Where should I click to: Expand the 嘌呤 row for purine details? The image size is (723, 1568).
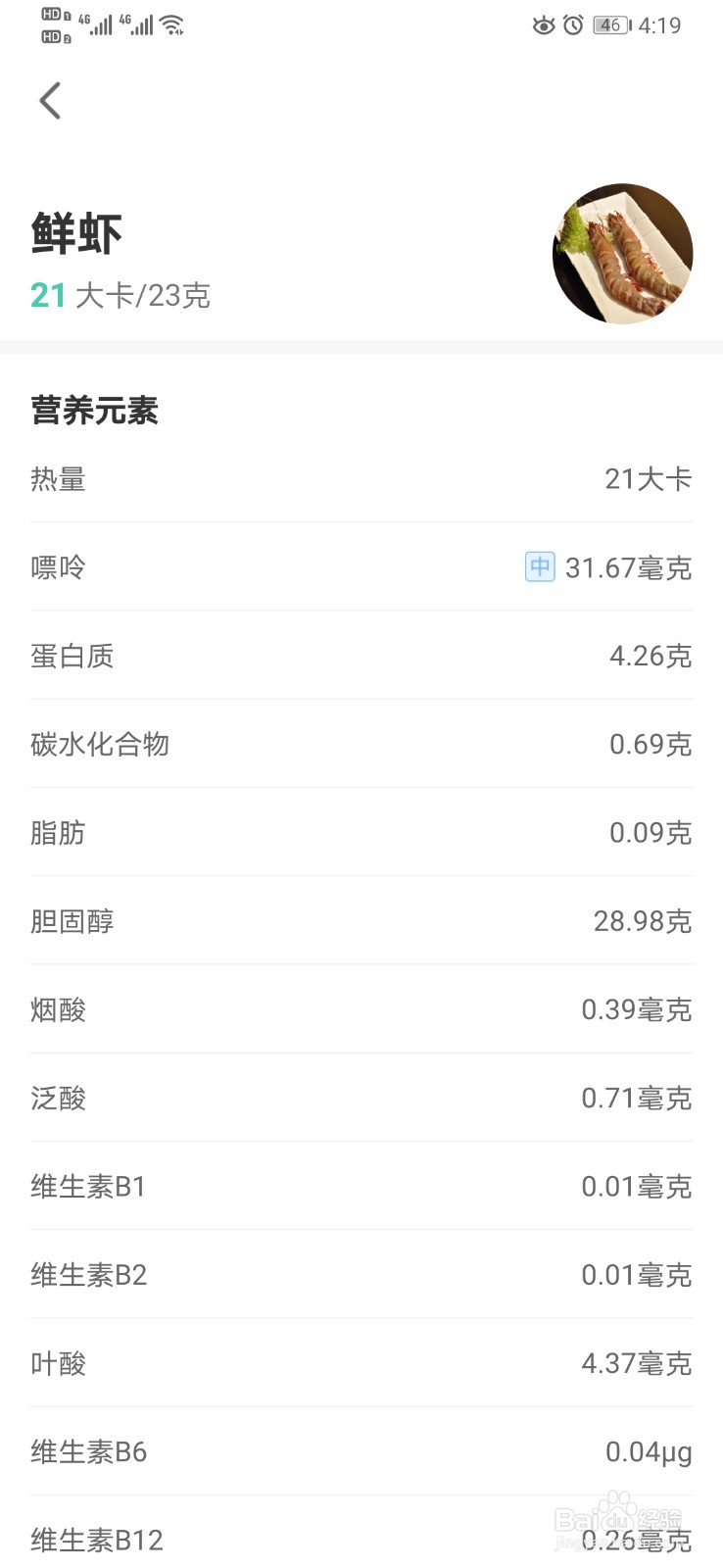tap(361, 567)
